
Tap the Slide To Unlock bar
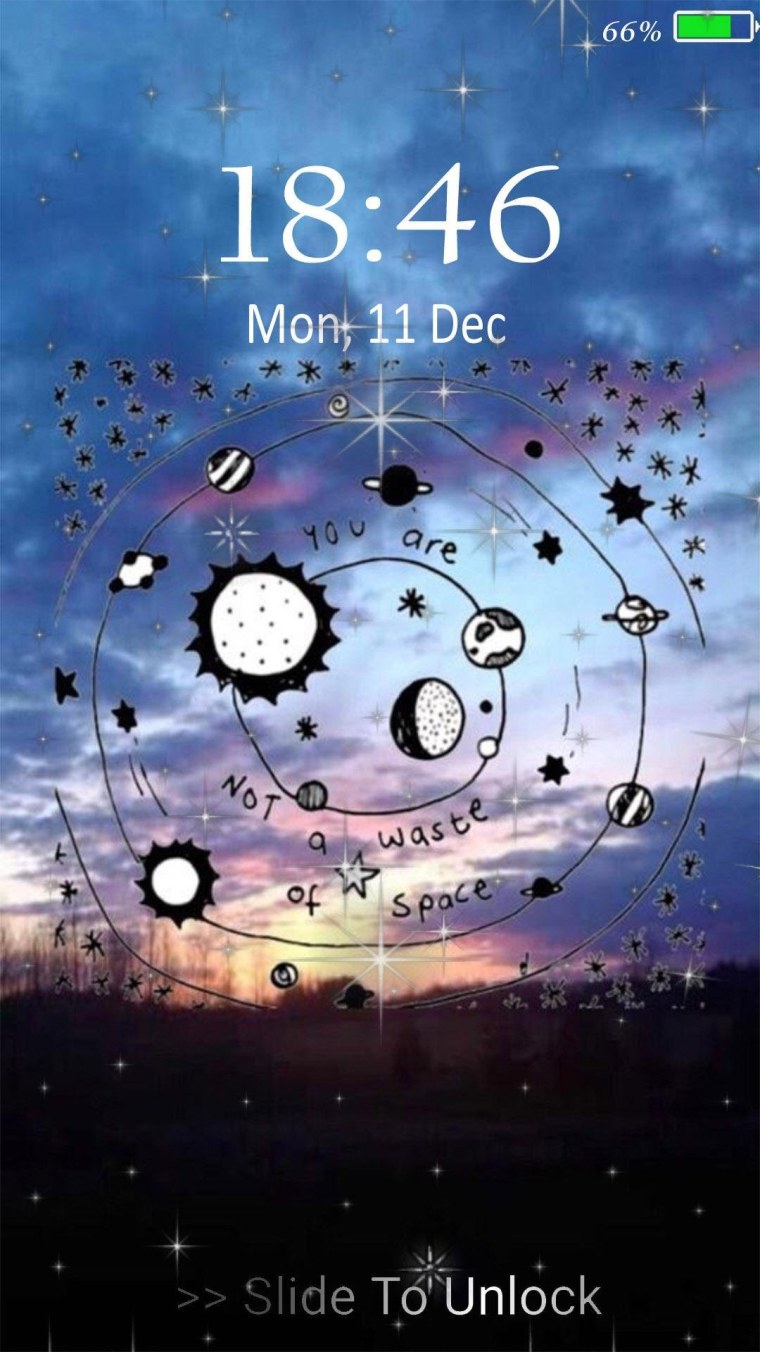390,1297
